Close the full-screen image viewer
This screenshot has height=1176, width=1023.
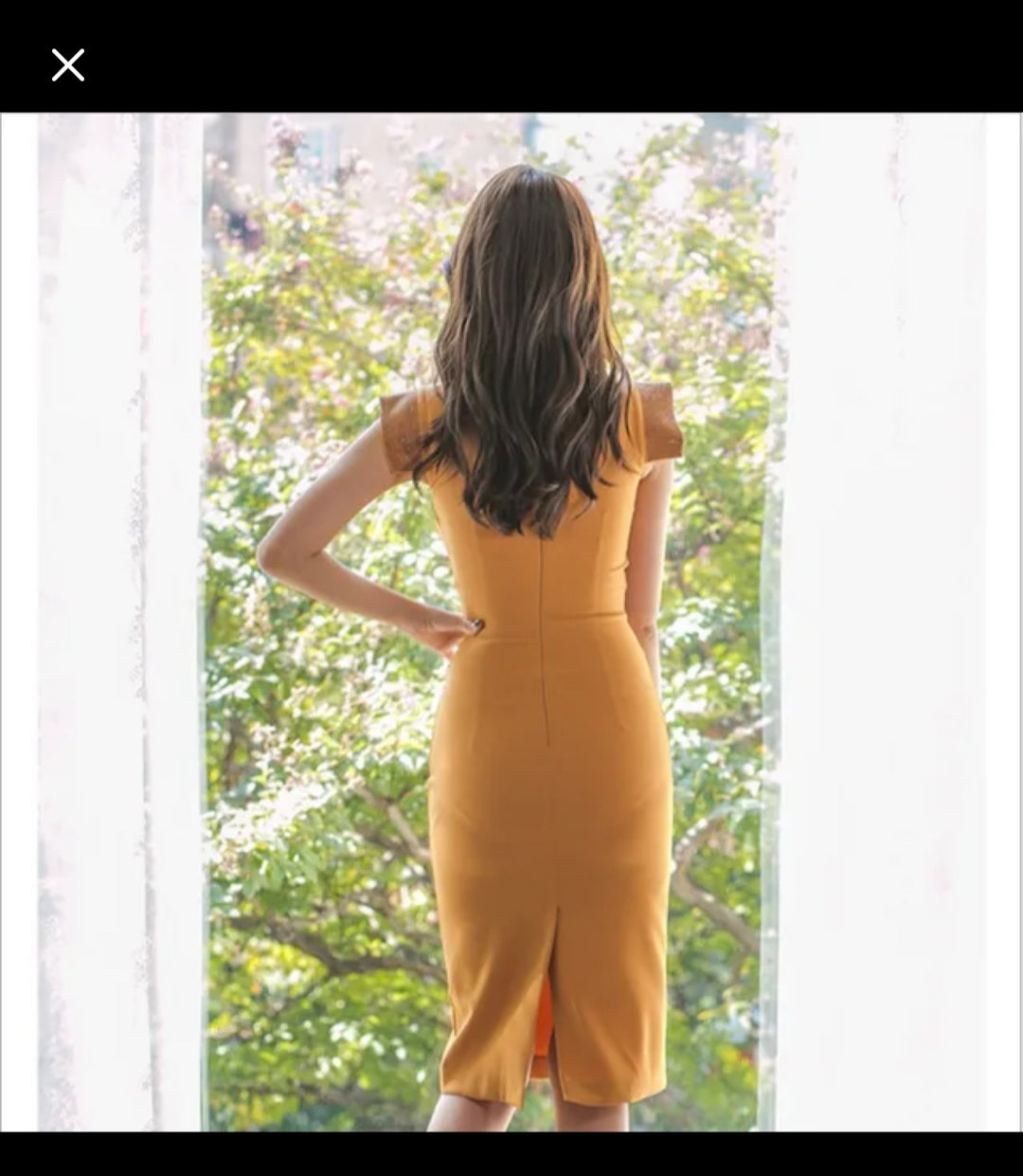68,65
